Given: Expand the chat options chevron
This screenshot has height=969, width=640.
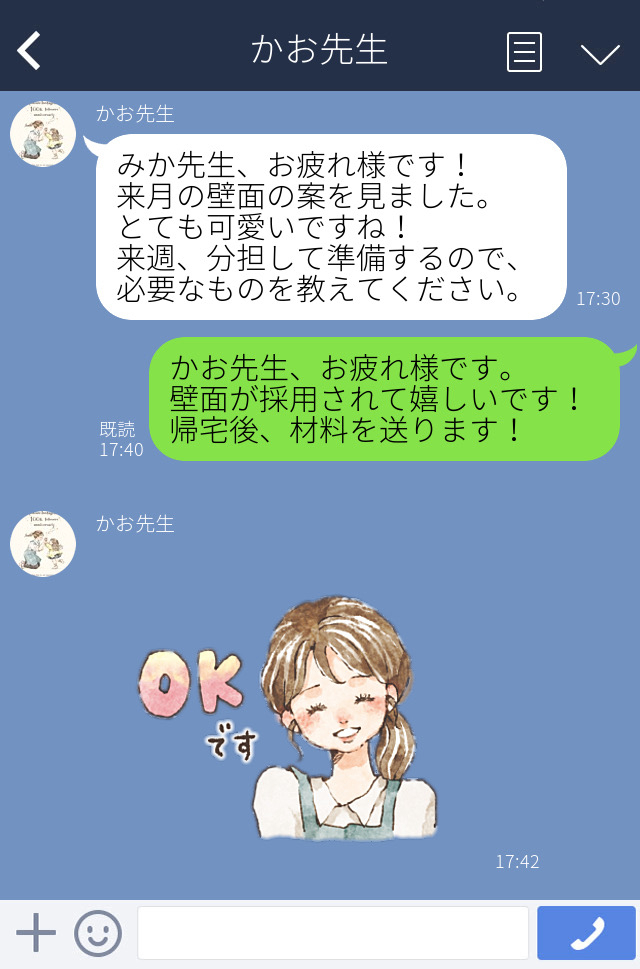Looking at the screenshot, I should [x=600, y=53].
